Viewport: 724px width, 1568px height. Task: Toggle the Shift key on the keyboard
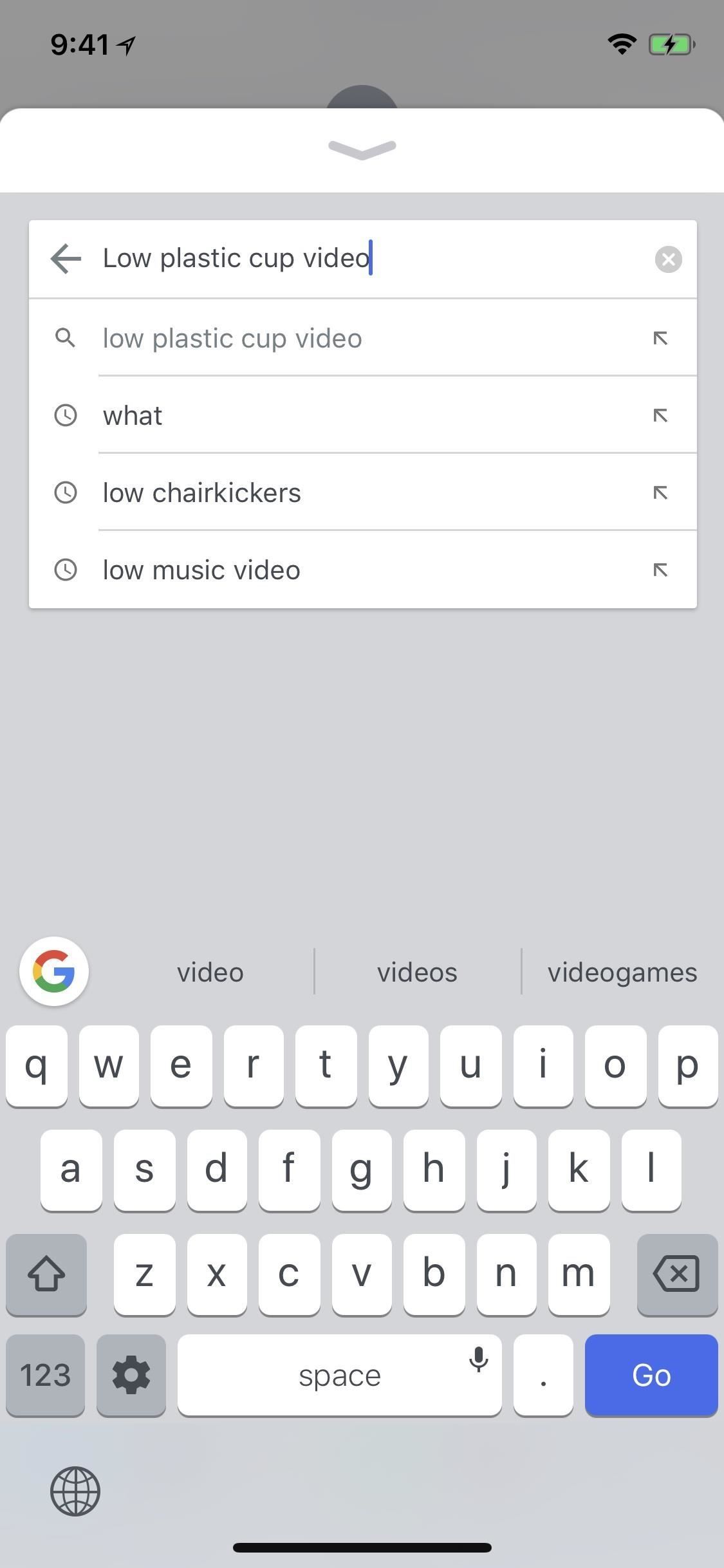tap(46, 1274)
